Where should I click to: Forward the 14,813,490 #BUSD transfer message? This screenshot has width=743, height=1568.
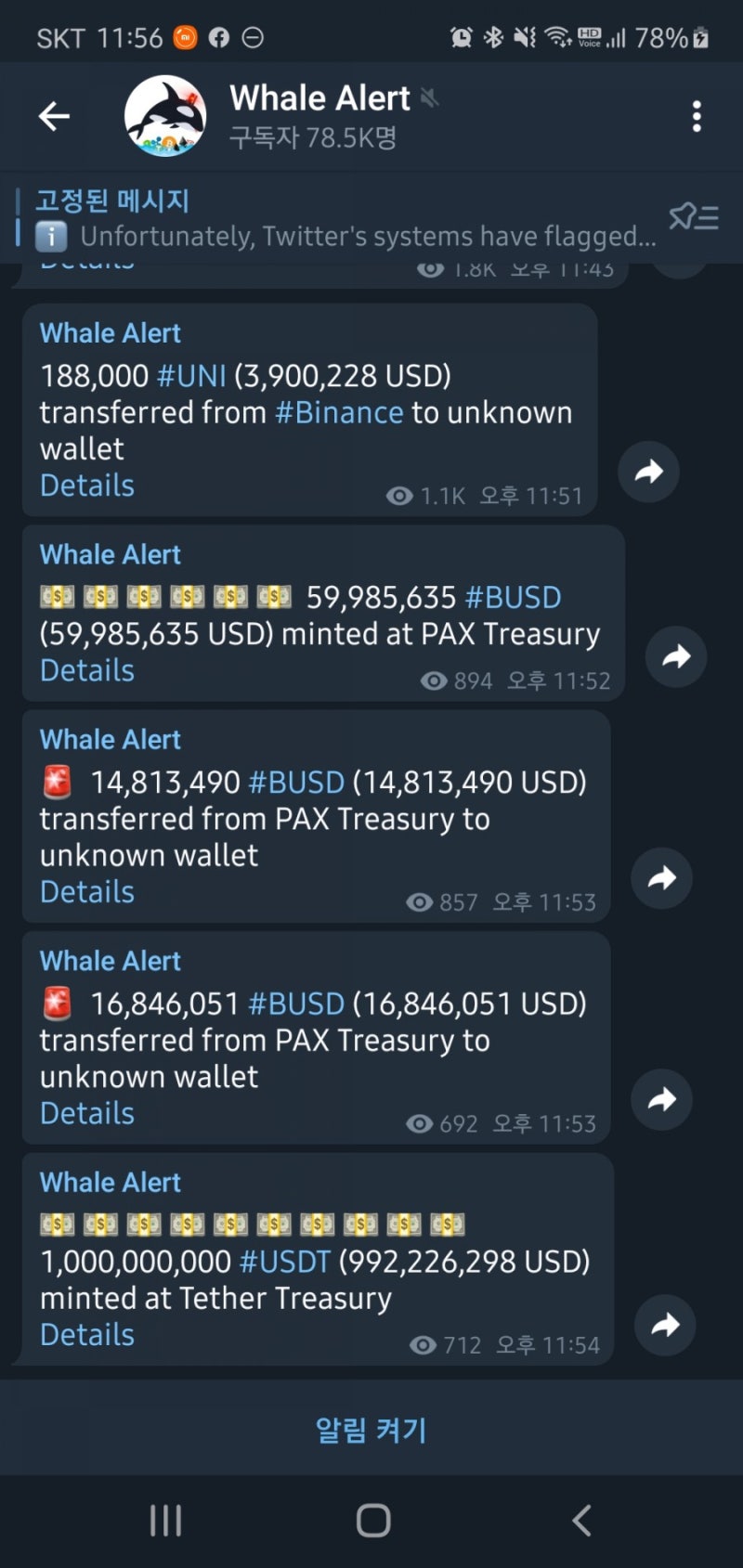point(660,877)
